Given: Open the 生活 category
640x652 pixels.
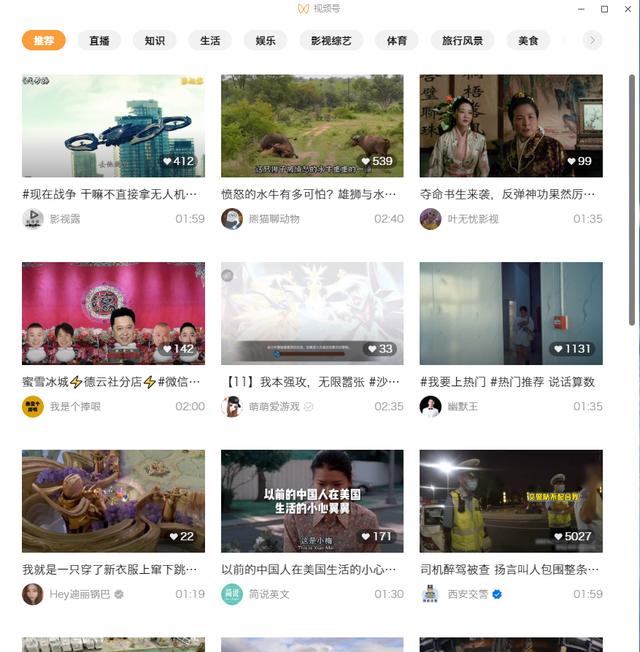Looking at the screenshot, I should coord(210,41).
